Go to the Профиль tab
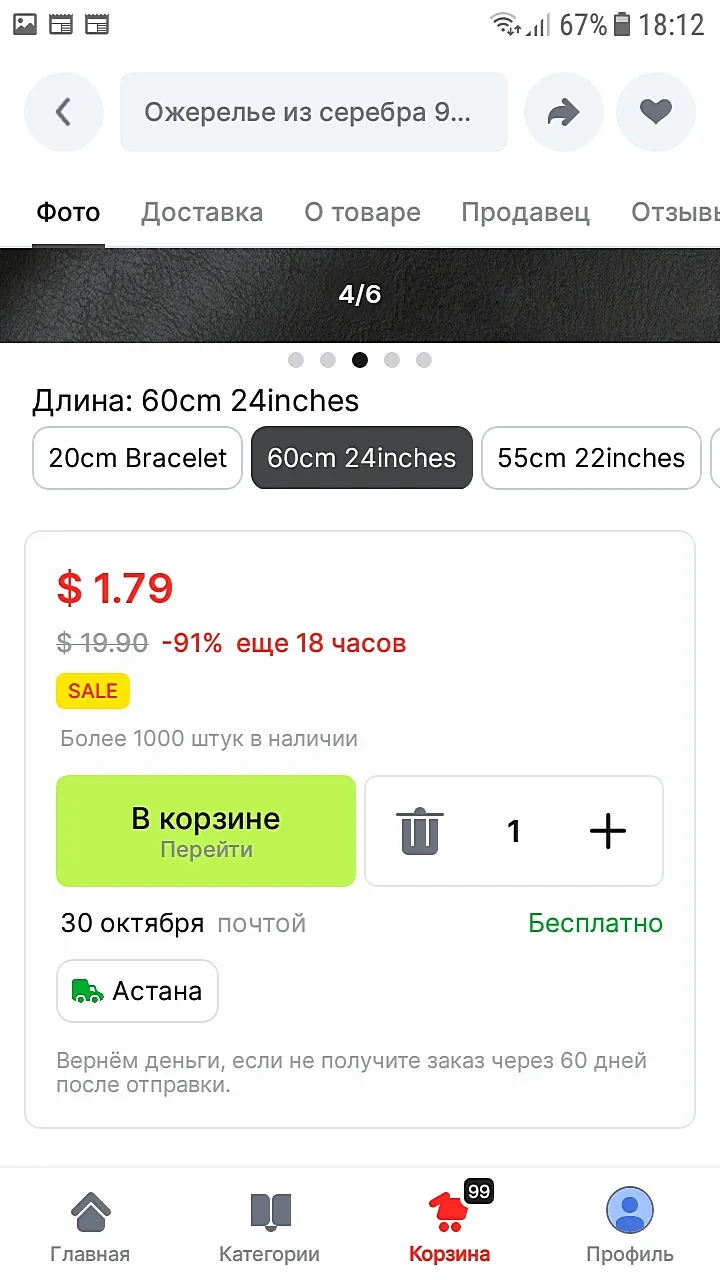Viewport: 720px width, 1280px height. click(x=630, y=1226)
